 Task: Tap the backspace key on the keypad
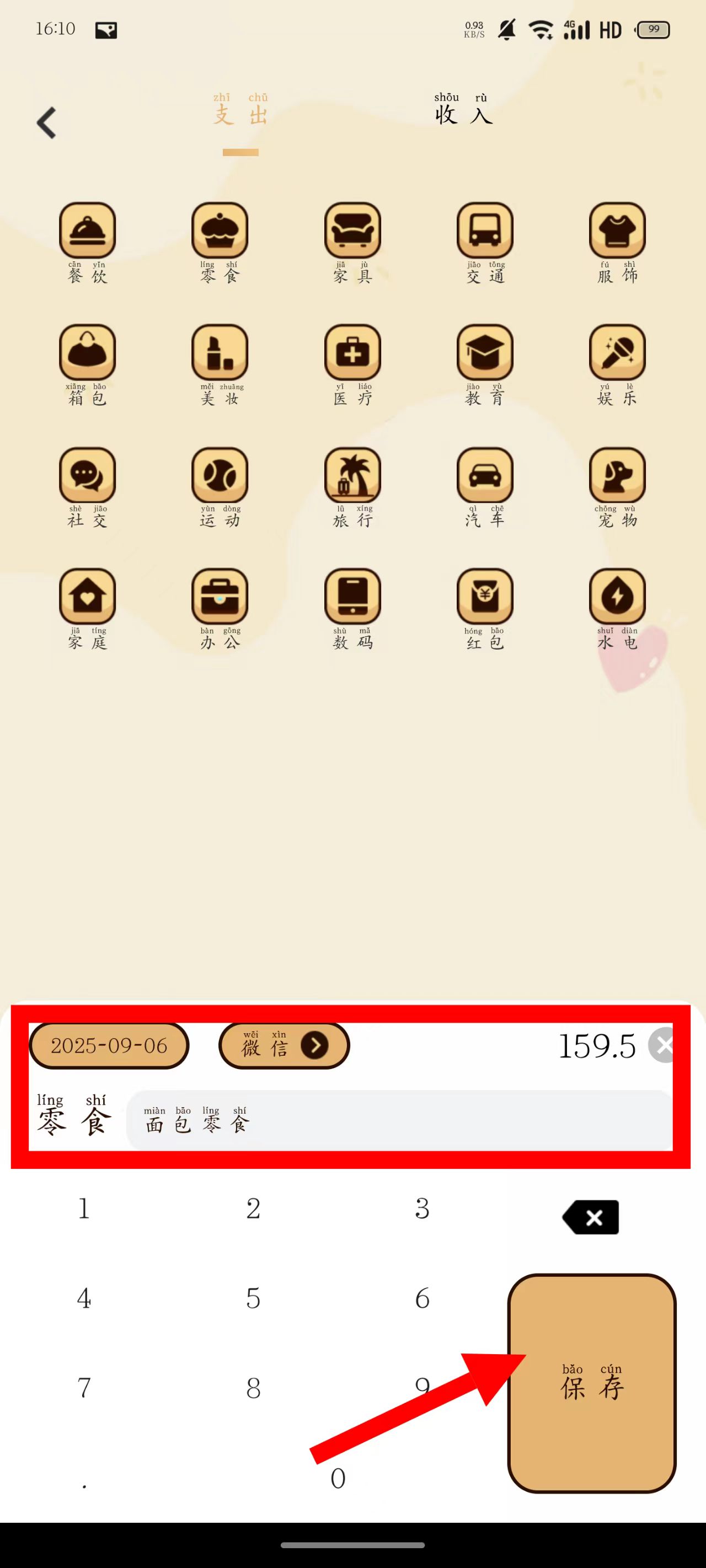[x=591, y=1217]
